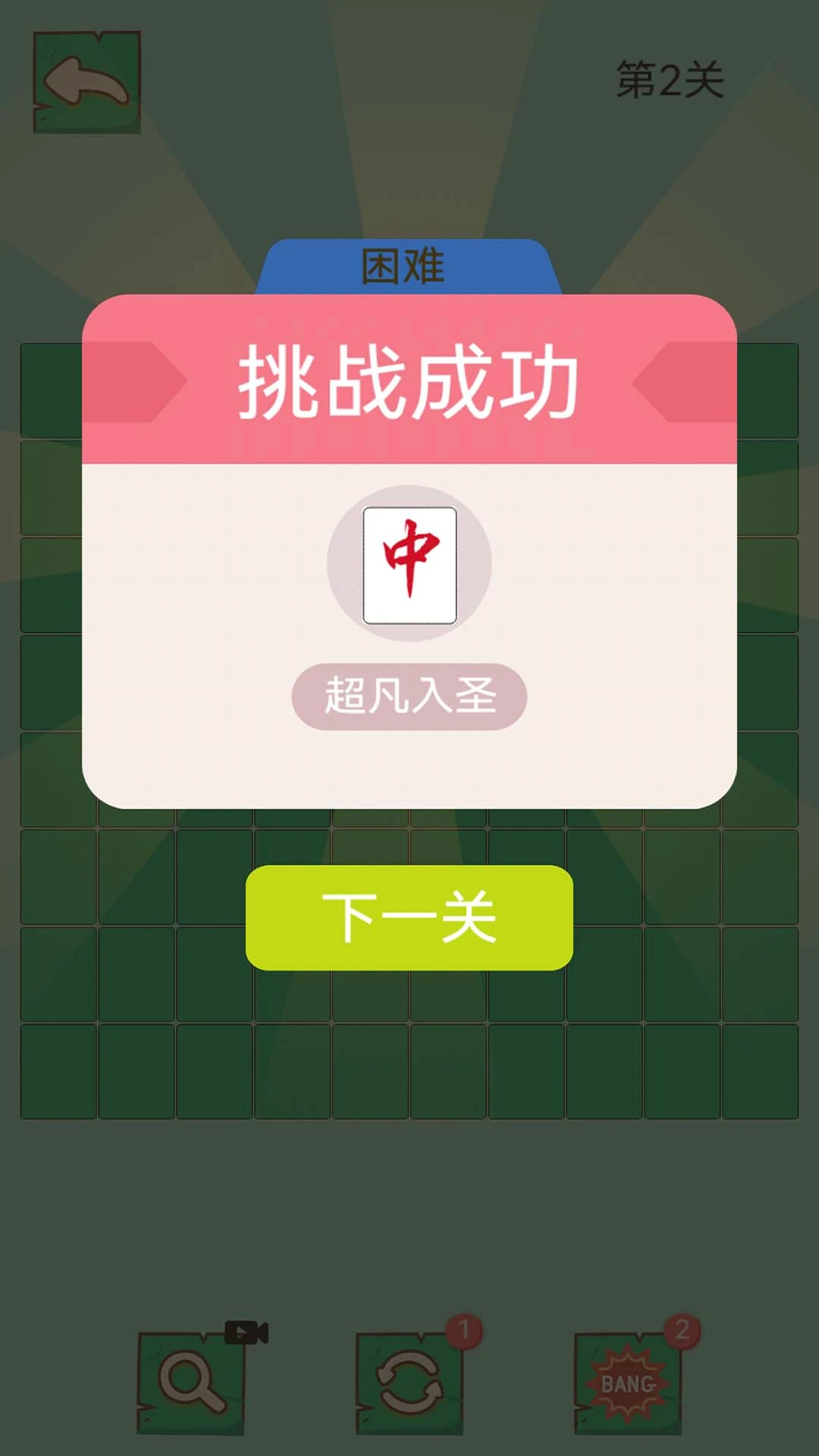Shuffle tiles with the refresh tool
819x1456 pixels.
pyautogui.click(x=409, y=1383)
